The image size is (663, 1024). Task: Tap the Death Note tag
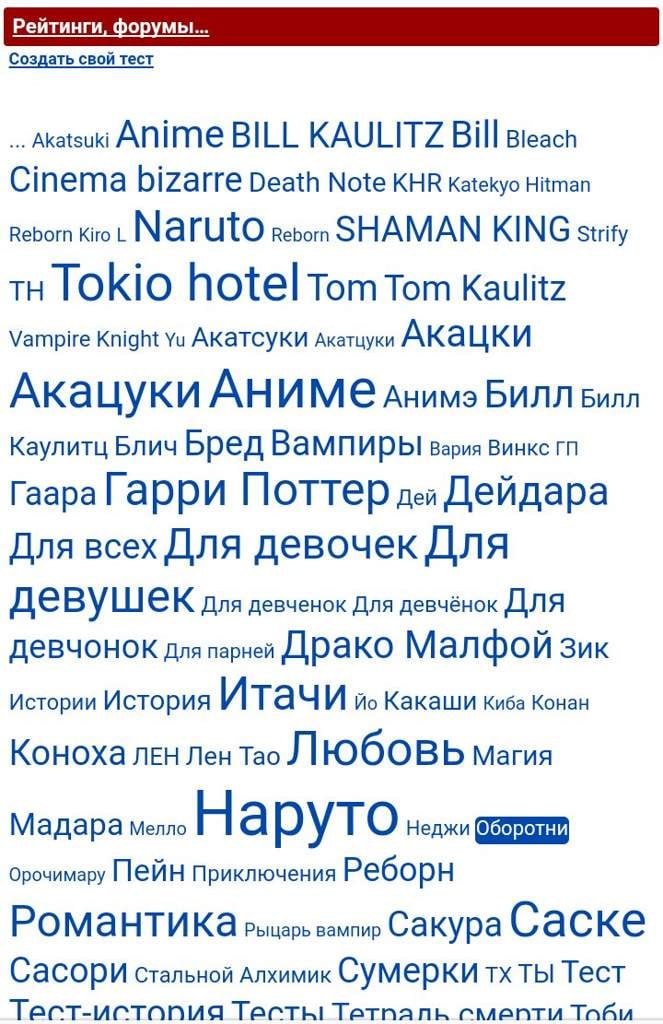[316, 183]
